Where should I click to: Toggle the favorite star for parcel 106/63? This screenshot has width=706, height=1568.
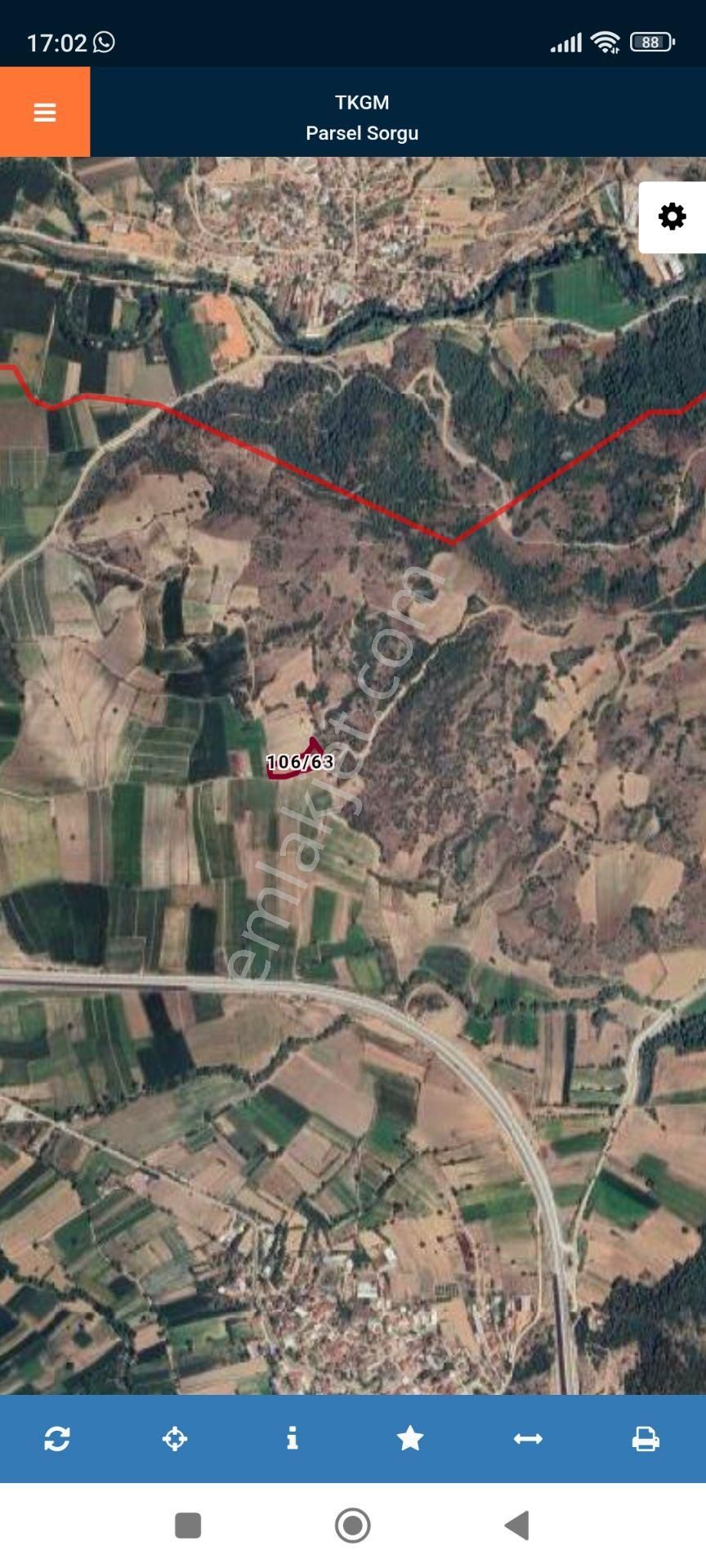coord(411,1440)
